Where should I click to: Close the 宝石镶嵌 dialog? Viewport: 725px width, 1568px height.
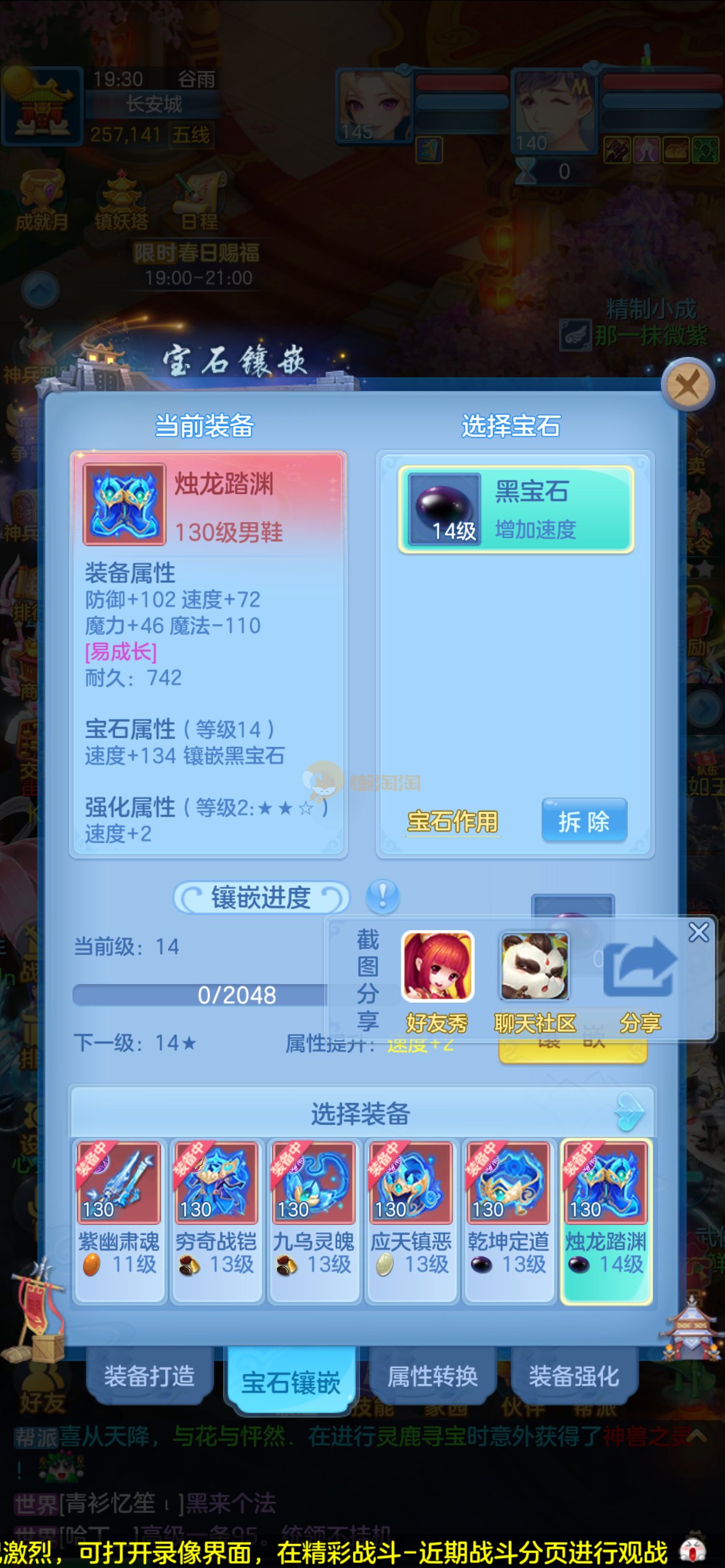pyautogui.click(x=687, y=385)
